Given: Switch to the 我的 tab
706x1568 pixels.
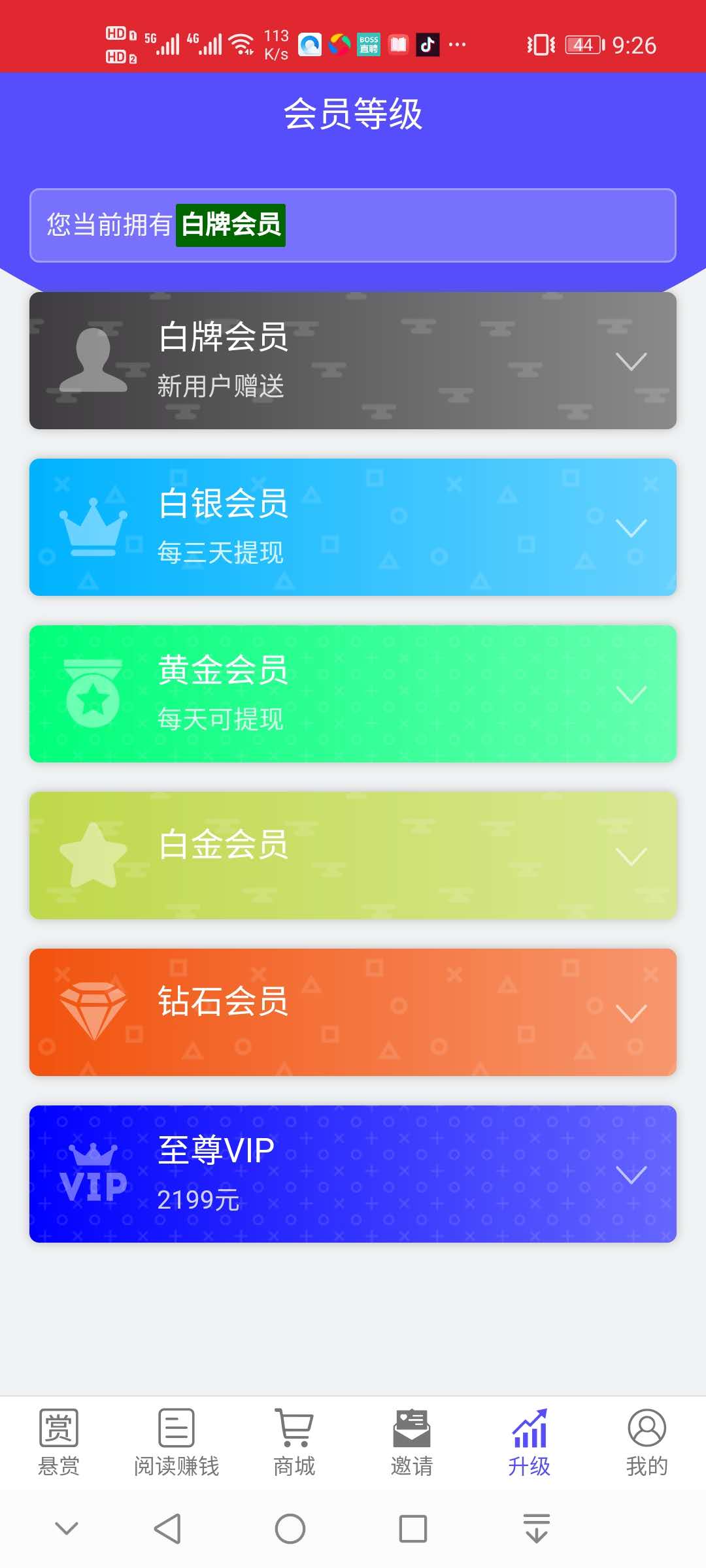Looking at the screenshot, I should pyautogui.click(x=647, y=1443).
